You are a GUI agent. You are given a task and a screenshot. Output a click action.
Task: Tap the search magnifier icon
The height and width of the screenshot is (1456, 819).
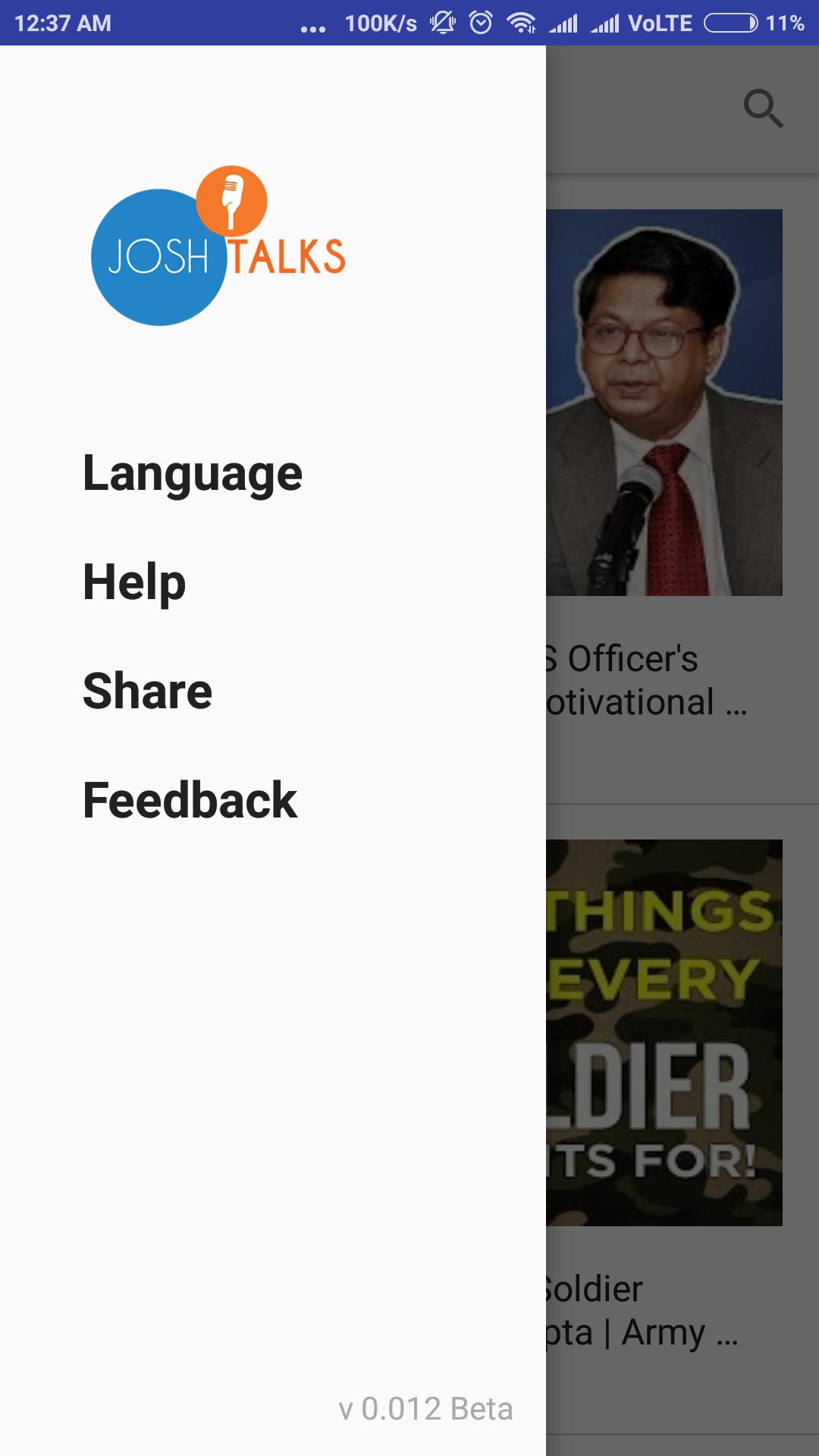tap(762, 108)
